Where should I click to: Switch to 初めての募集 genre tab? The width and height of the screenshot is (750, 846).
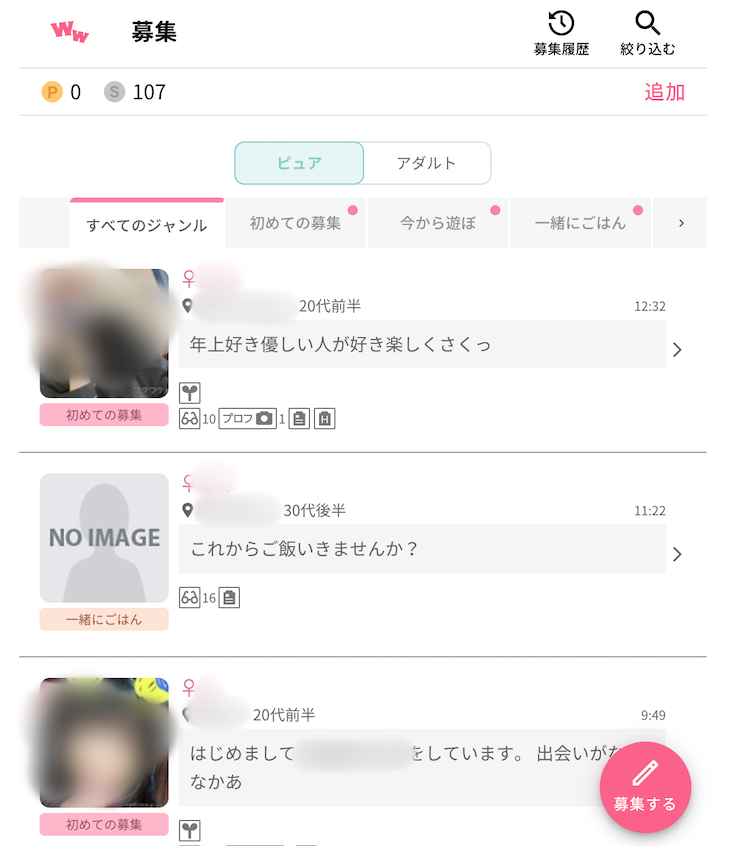[x=296, y=223]
